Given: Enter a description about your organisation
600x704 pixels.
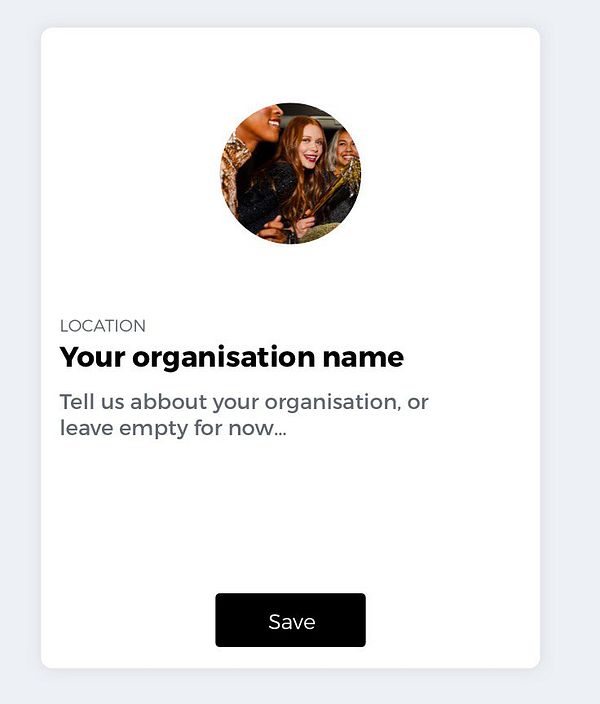Looking at the screenshot, I should point(244,415).
